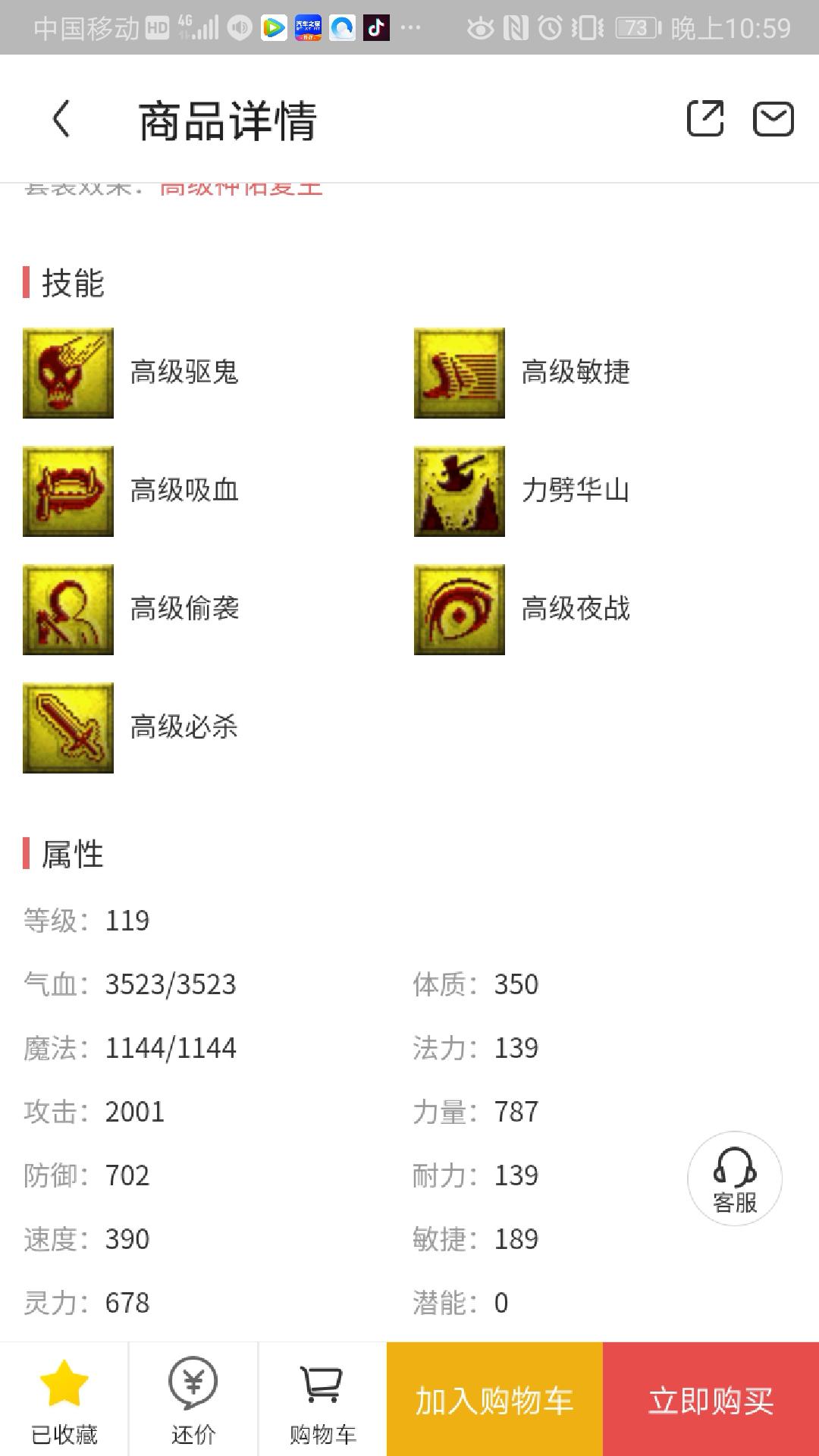Open 还价 to bargain the price
Viewport: 819px width, 1456px height.
(193, 1399)
